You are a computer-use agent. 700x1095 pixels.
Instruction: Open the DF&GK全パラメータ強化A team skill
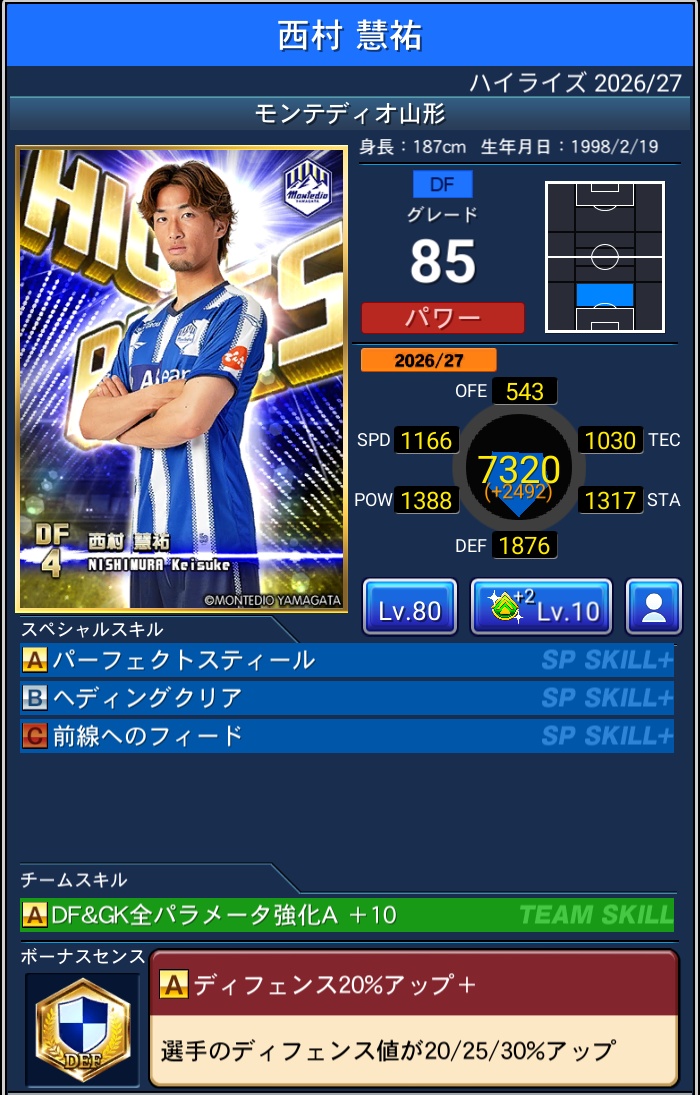coord(347,914)
